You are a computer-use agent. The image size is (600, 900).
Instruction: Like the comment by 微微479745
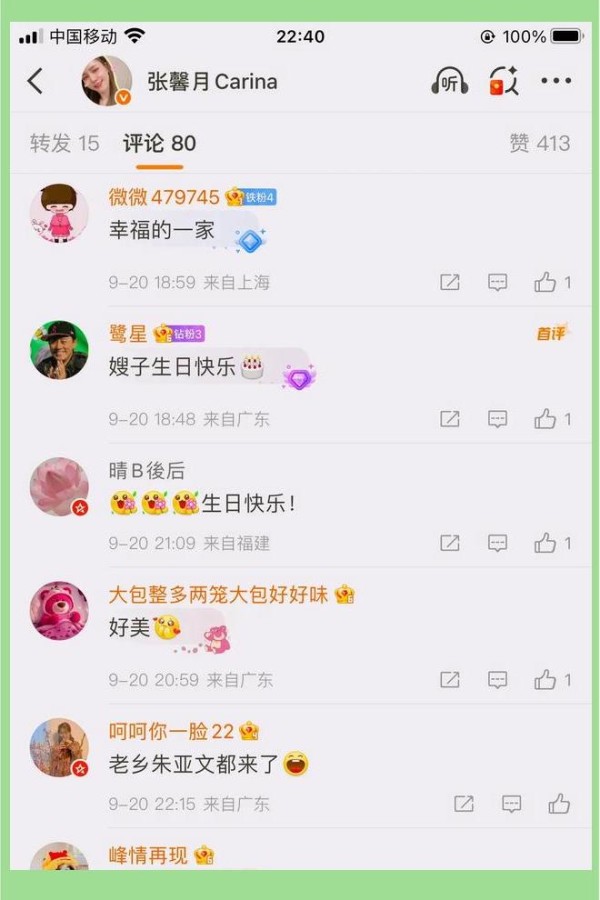click(x=546, y=283)
